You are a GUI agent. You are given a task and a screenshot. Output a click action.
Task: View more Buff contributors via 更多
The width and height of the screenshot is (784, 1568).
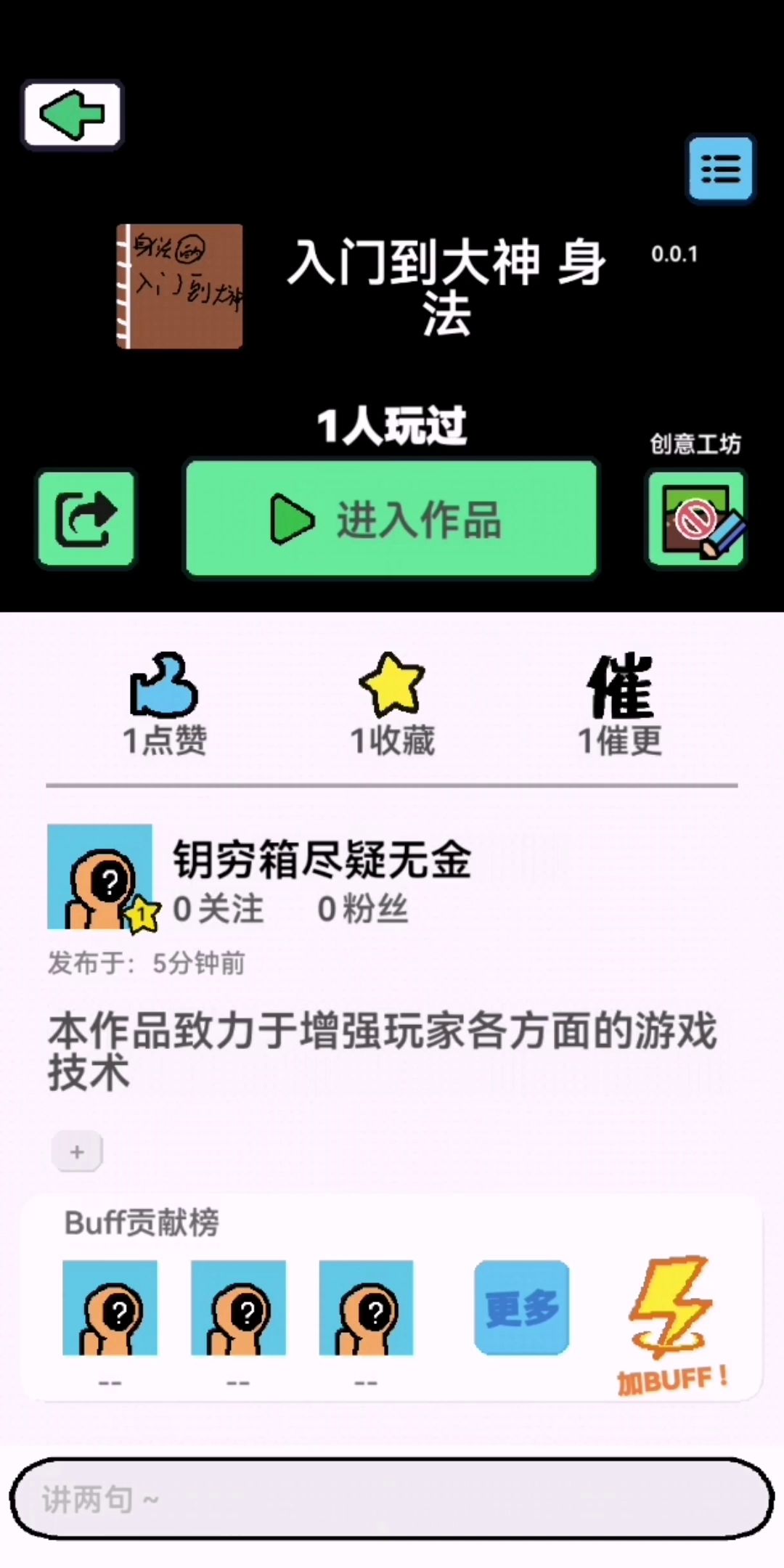(x=521, y=1307)
